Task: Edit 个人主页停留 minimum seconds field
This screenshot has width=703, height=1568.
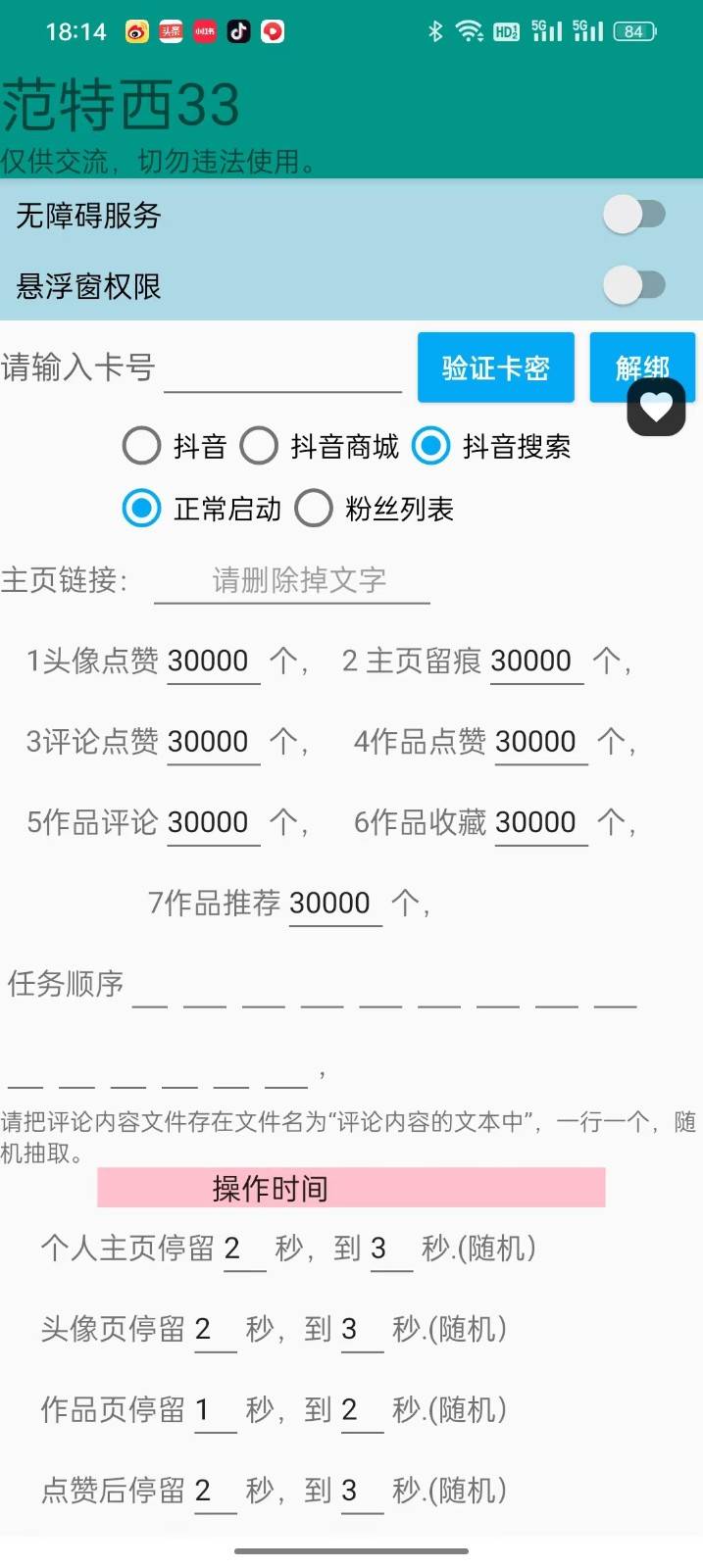Action: point(244,1249)
